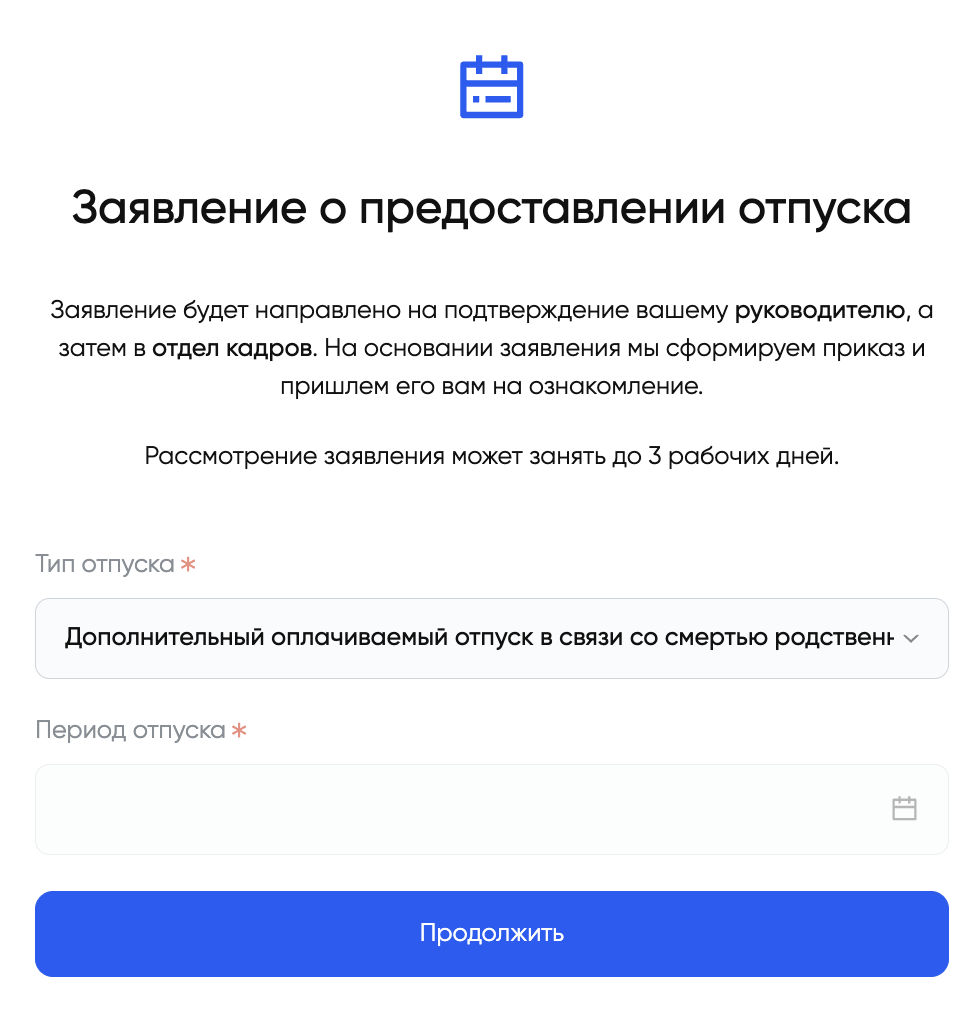Tap the Продолжить button
The height and width of the screenshot is (1016, 978).
click(x=491, y=933)
